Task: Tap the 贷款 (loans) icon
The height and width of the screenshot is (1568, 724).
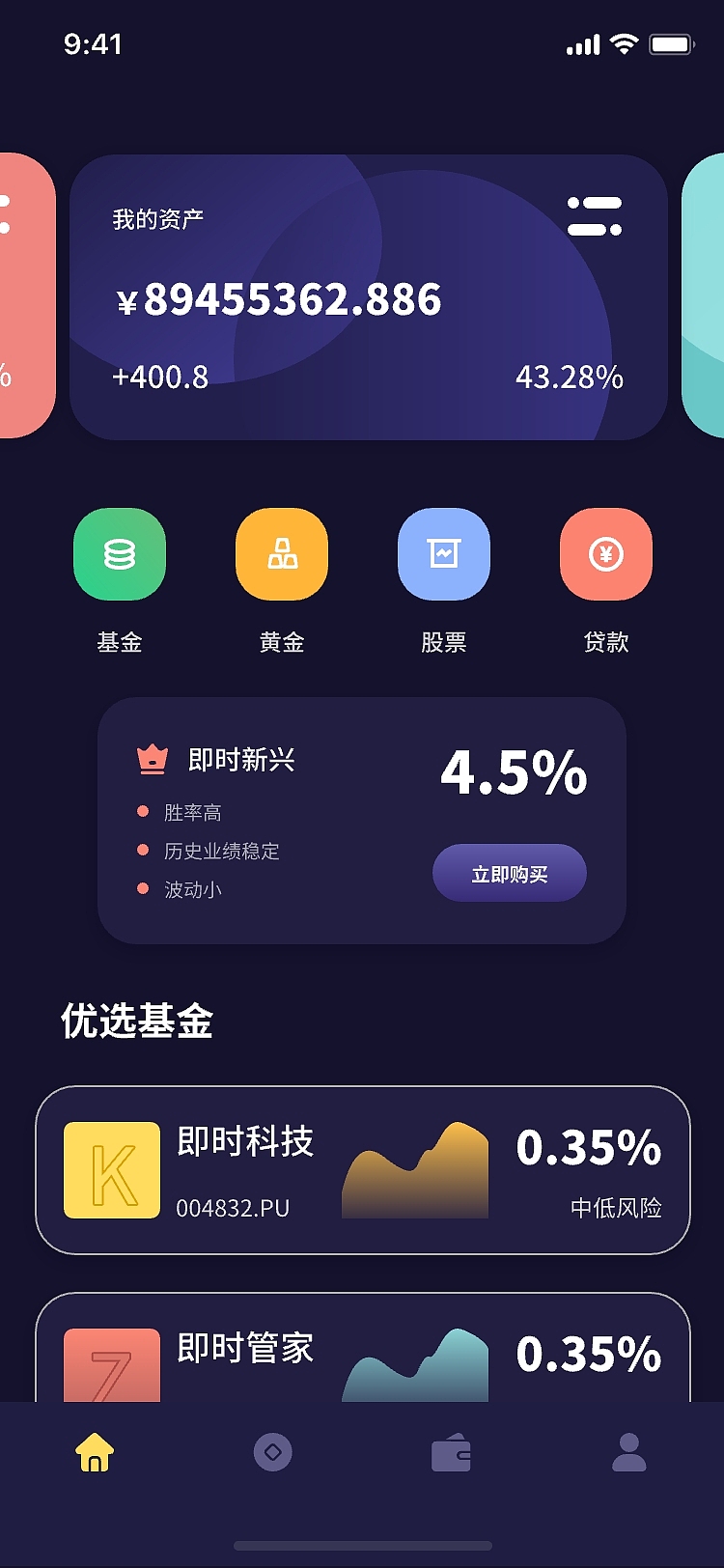Action: (605, 554)
